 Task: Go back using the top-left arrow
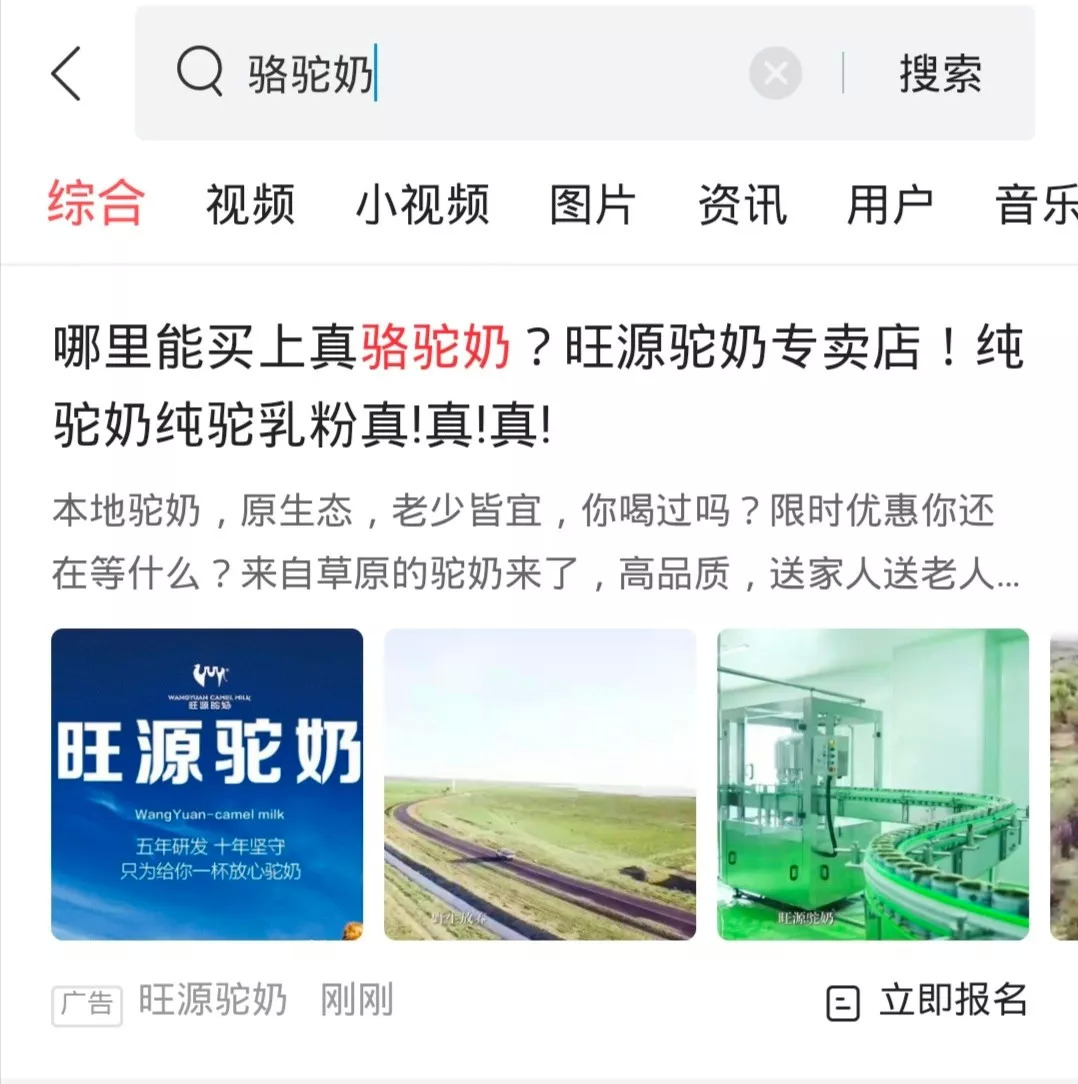66,74
